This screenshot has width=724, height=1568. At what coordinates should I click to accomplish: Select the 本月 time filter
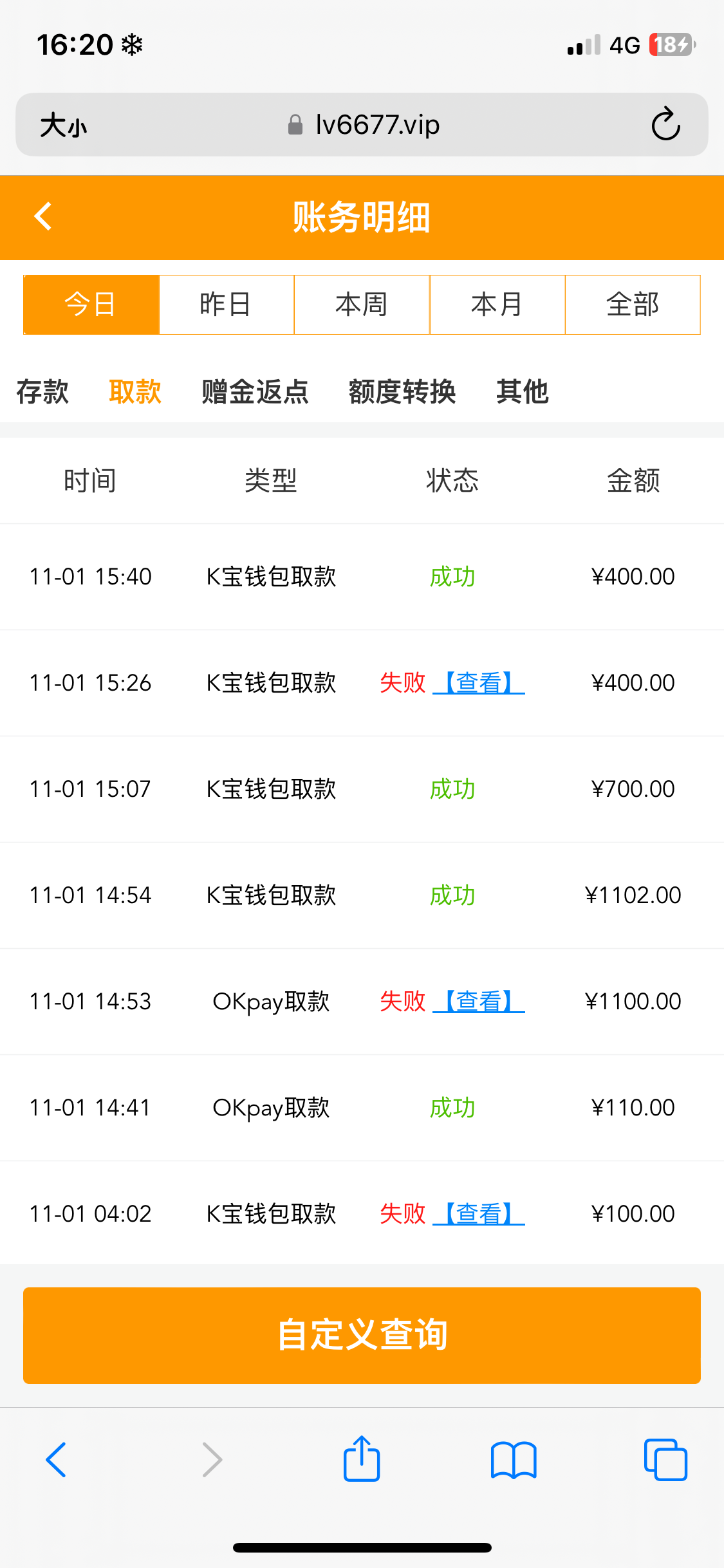tap(497, 304)
